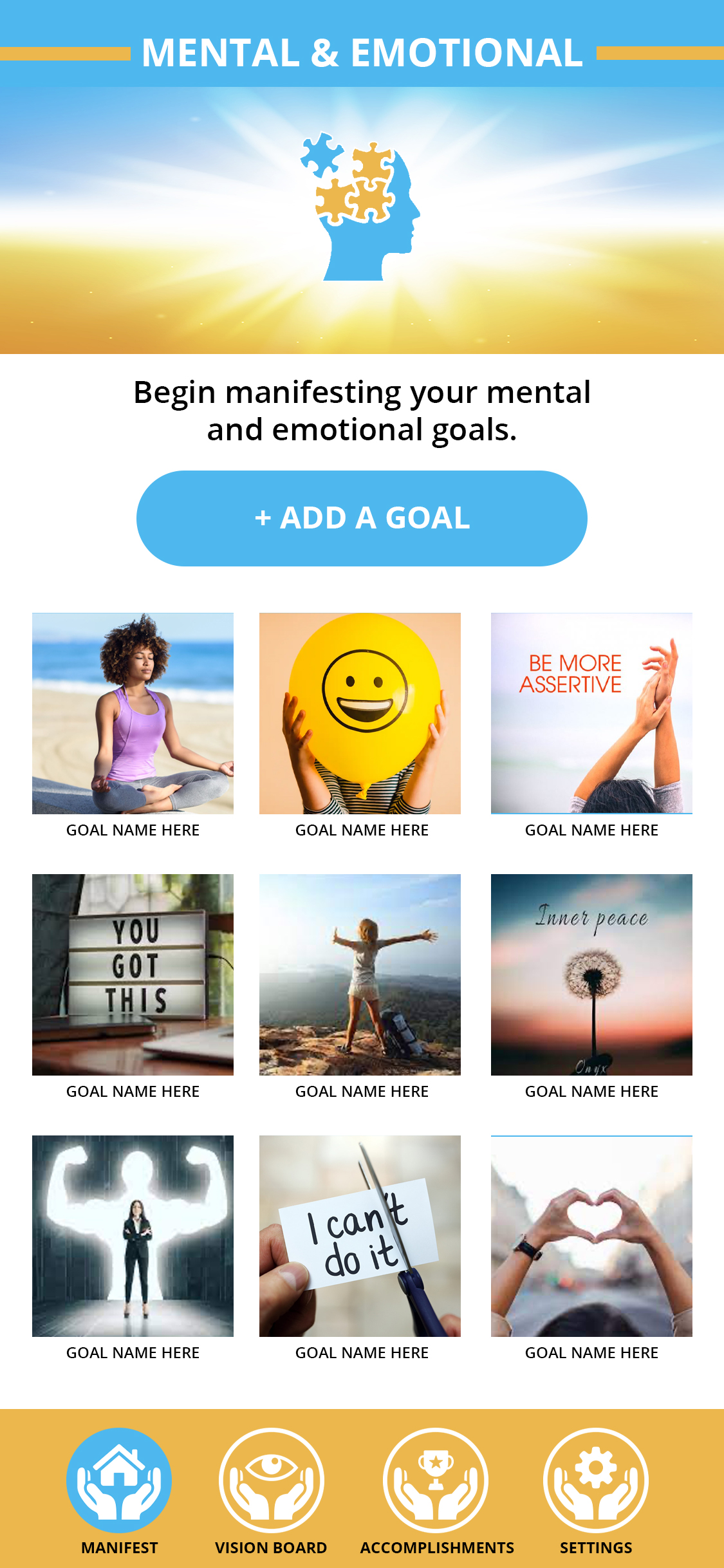724x1568 pixels.
Task: Select the Inner Peace dandelion goal
Action: [x=591, y=975]
